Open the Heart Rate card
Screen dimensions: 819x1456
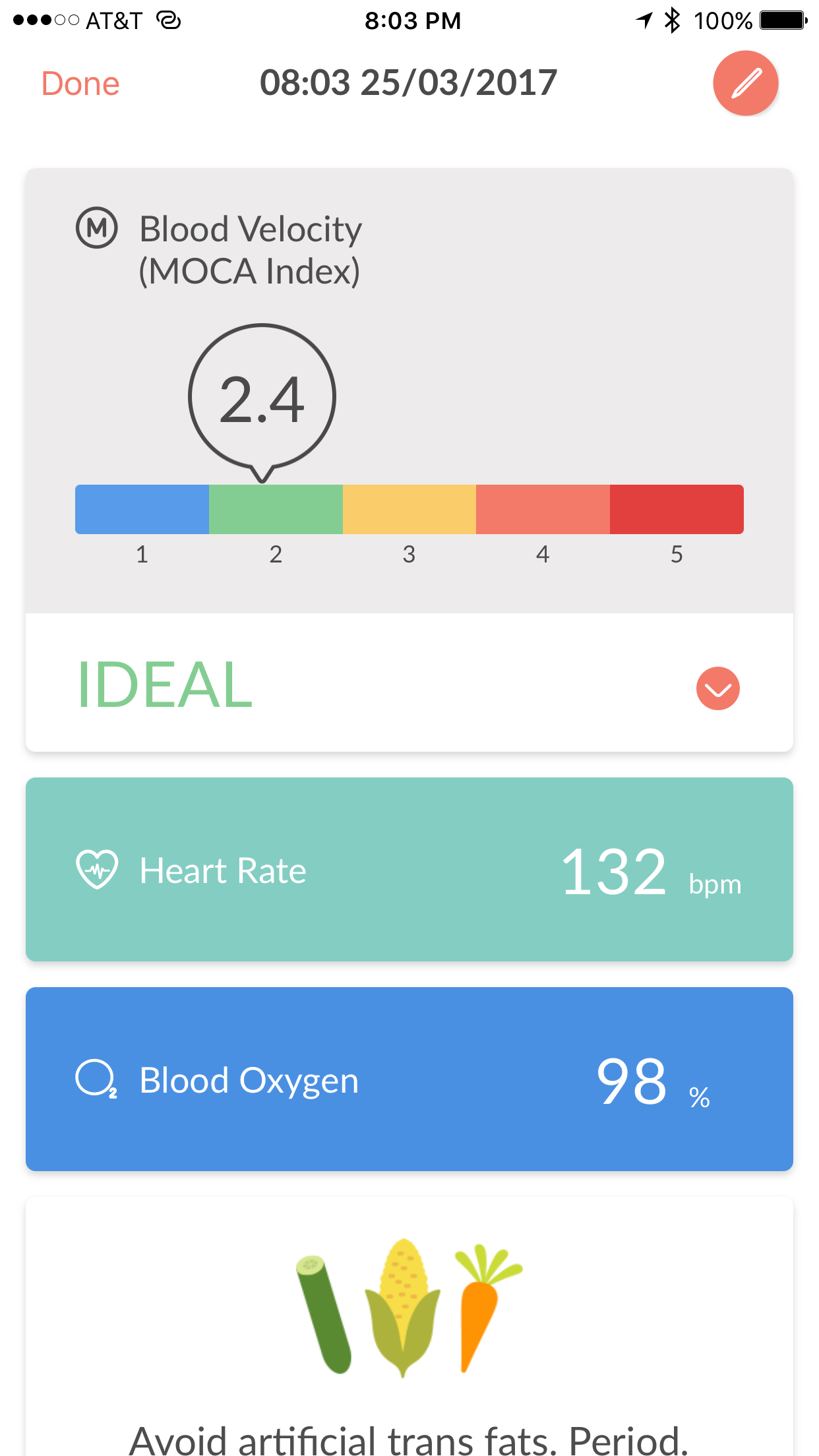coord(409,869)
